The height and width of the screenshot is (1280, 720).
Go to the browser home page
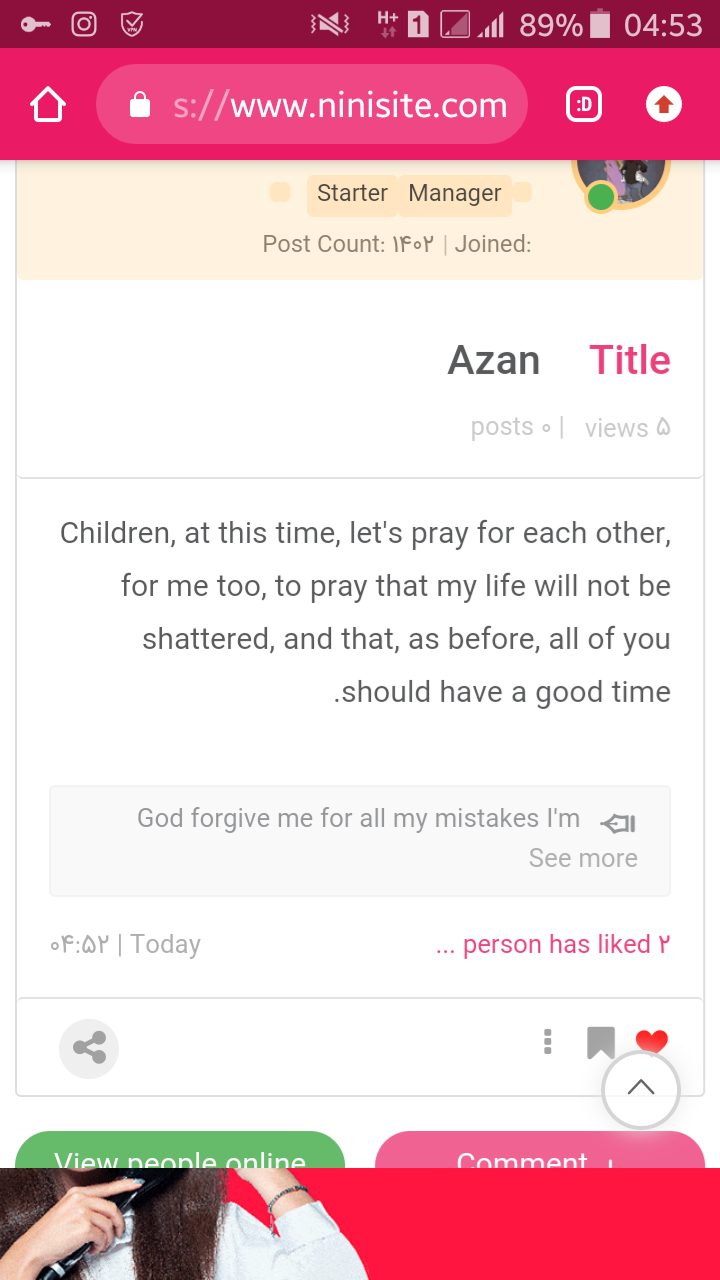tap(48, 105)
